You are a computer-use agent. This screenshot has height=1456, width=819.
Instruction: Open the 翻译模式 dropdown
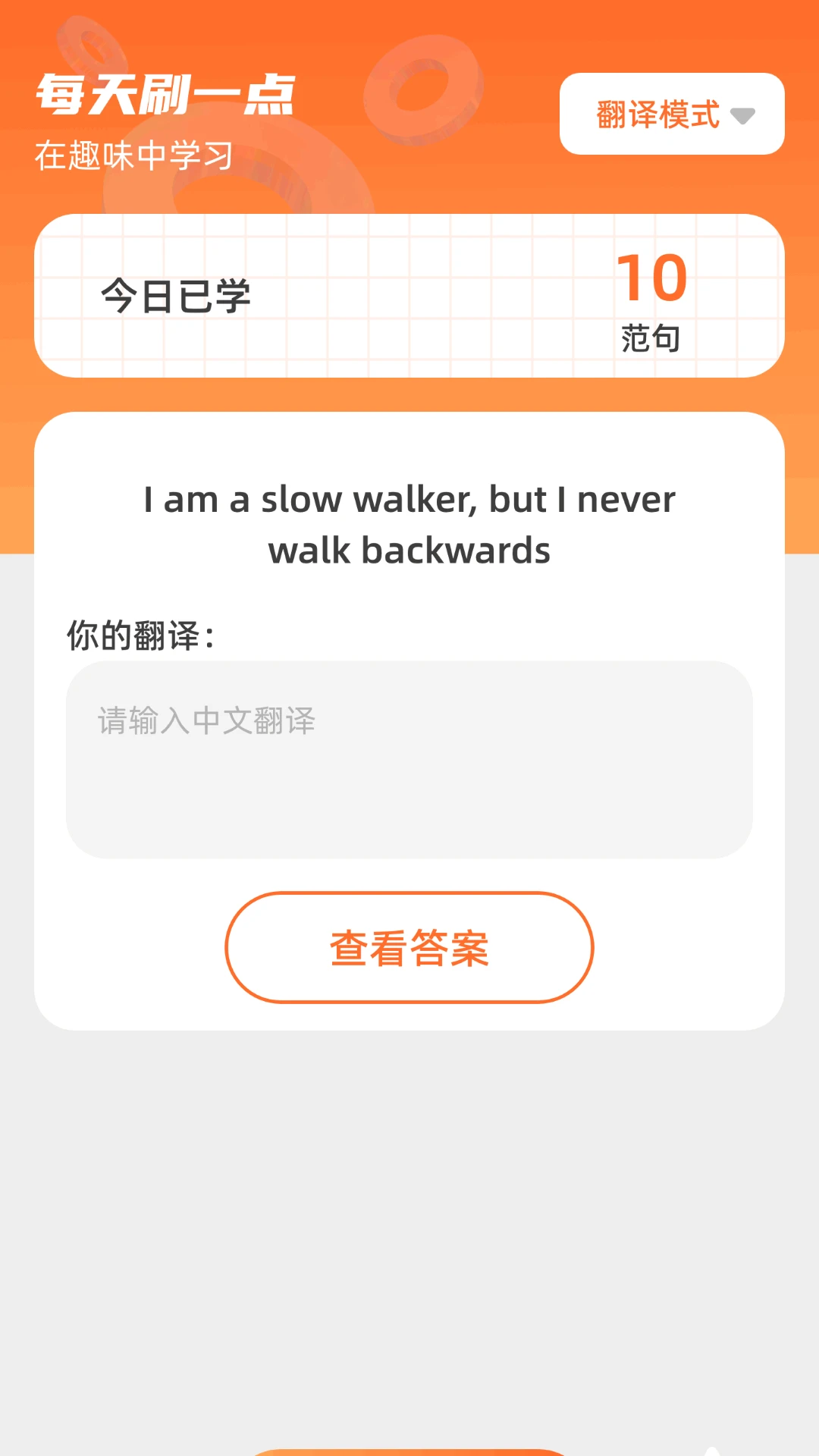672,115
